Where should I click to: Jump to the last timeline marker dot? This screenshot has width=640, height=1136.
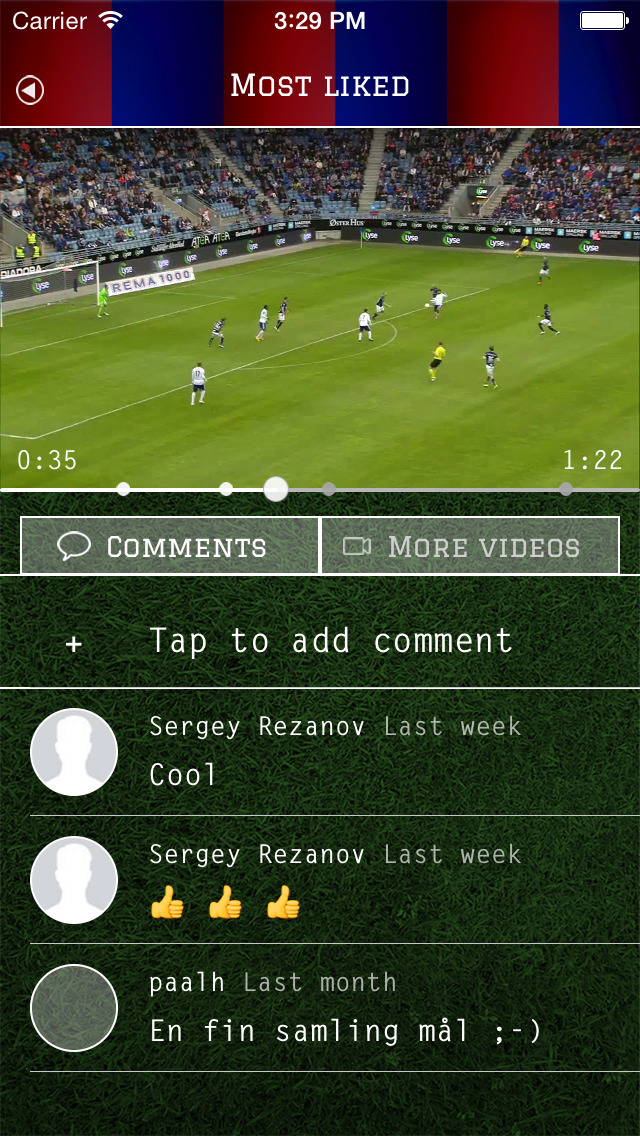(x=566, y=489)
